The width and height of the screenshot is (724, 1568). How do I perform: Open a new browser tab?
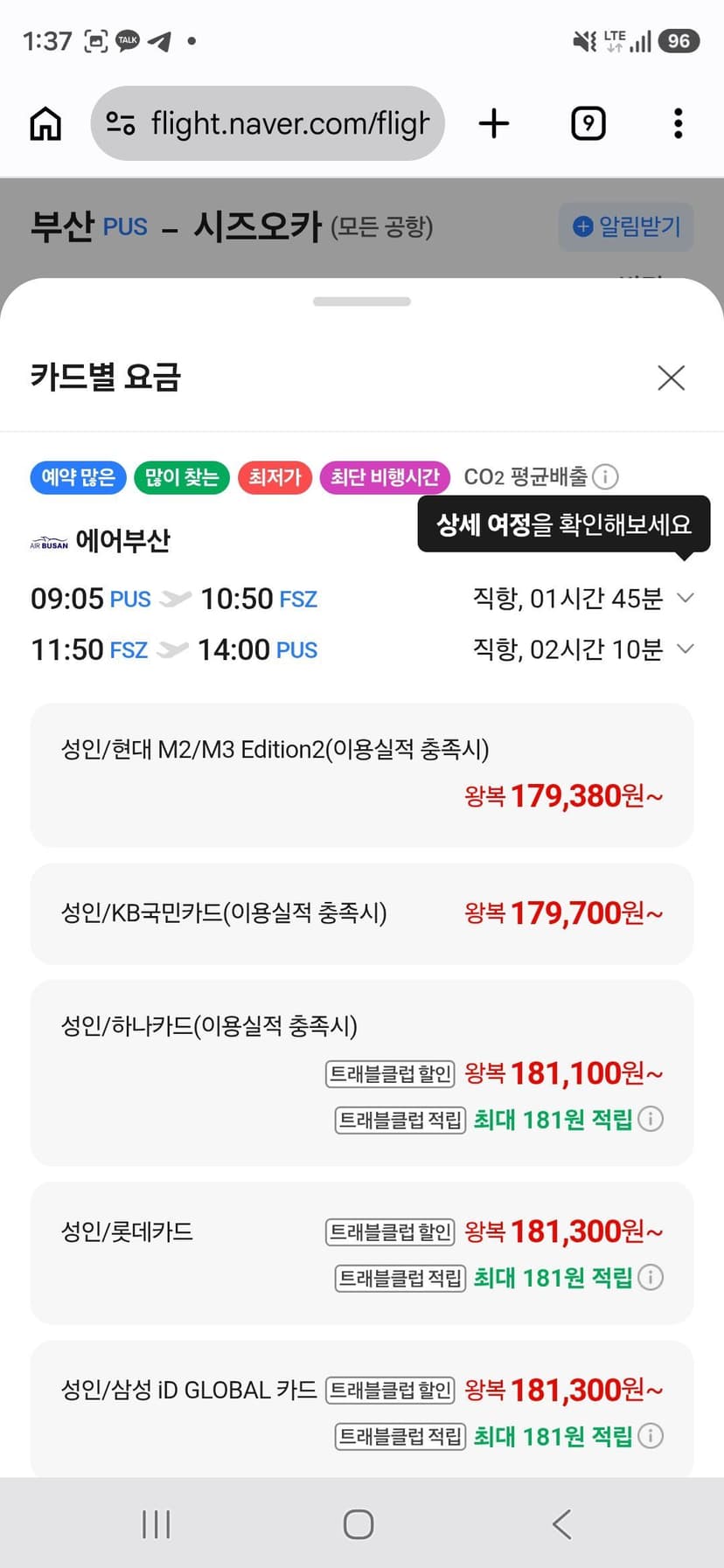click(494, 123)
